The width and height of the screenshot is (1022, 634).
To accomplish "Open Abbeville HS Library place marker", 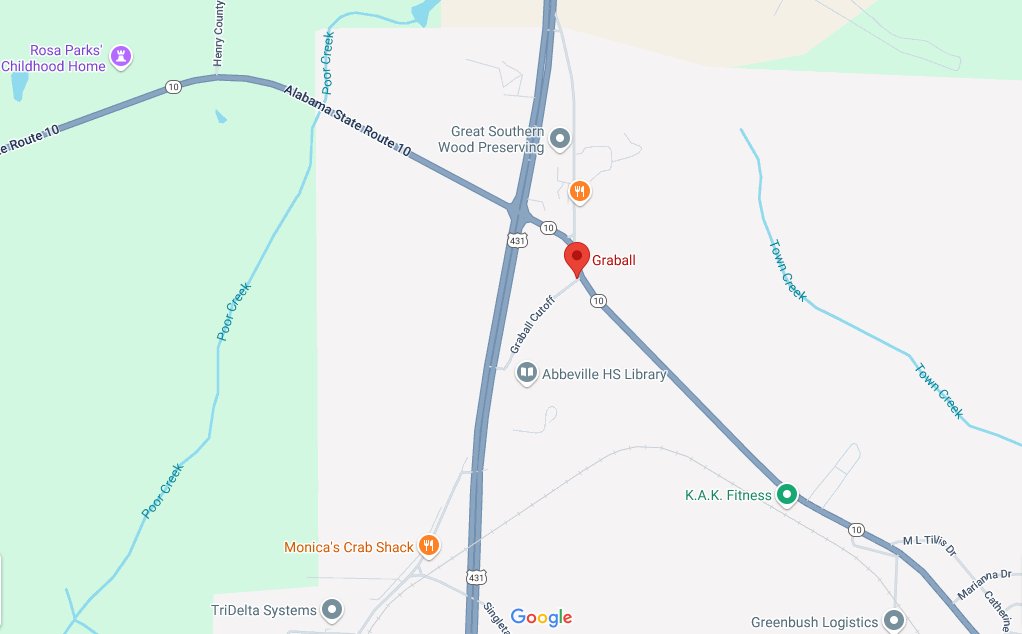I will tap(526, 374).
